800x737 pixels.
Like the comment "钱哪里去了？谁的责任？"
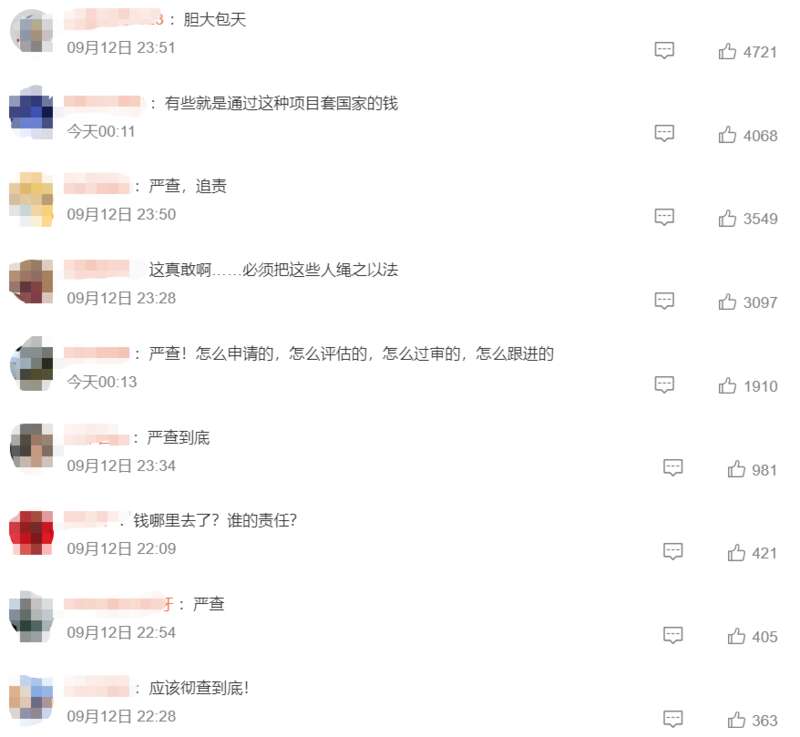tap(737, 552)
